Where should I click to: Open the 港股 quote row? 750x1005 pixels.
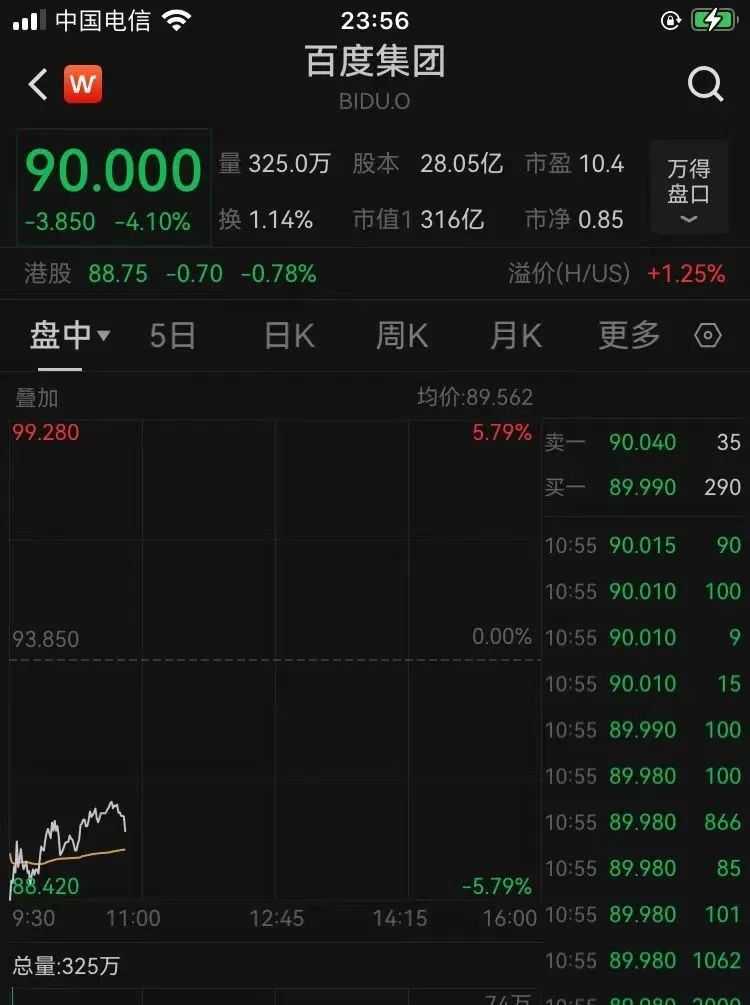(x=170, y=273)
